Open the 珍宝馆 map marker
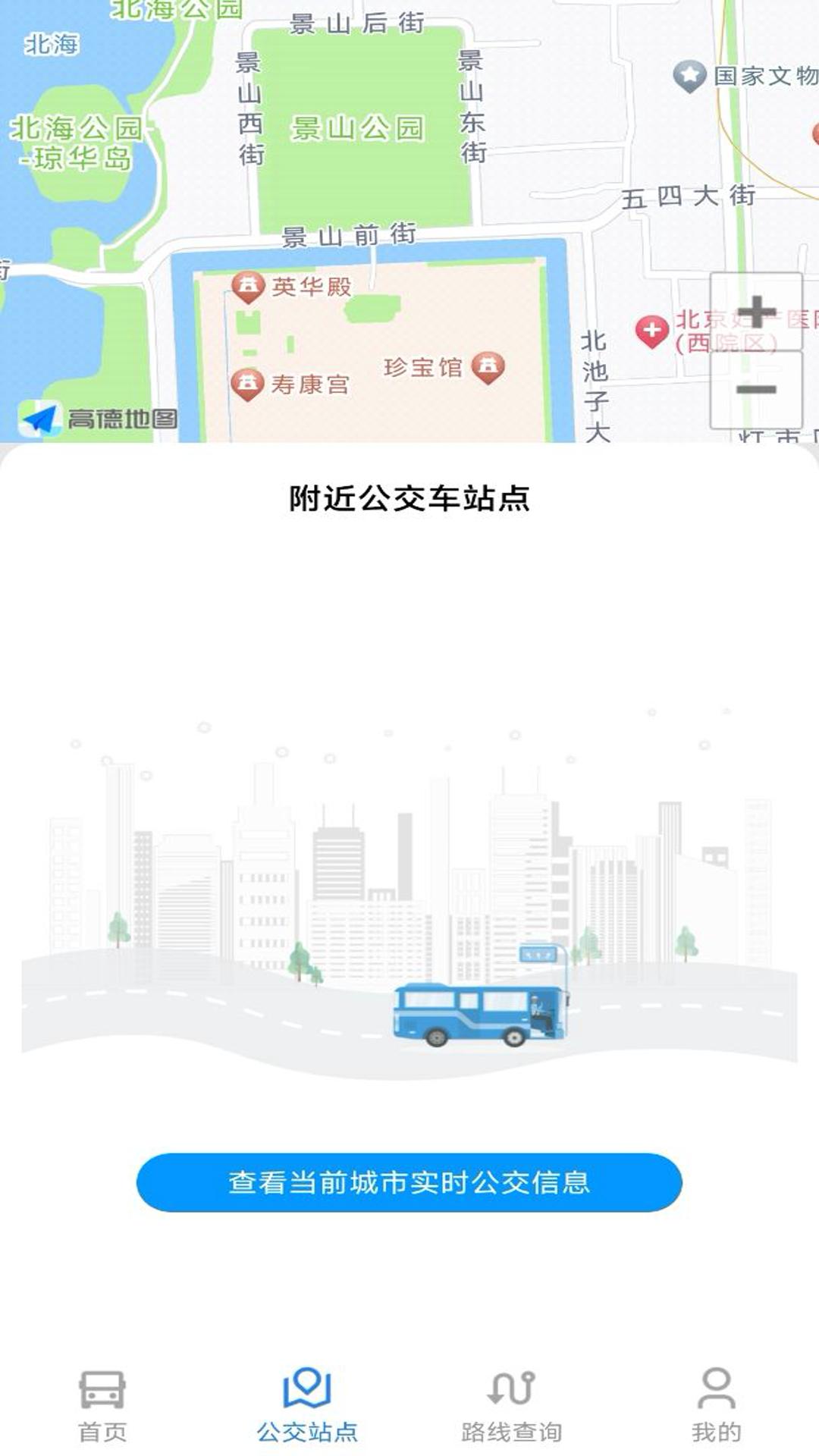Screen dimensions: 819x1456 tap(488, 367)
